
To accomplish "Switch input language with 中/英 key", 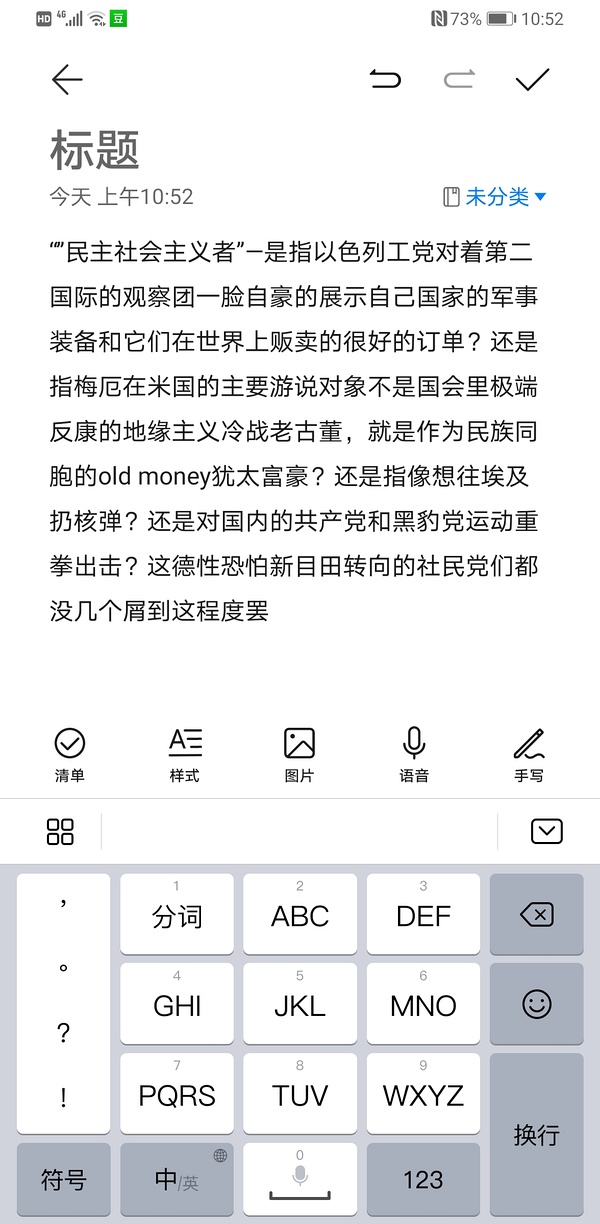I will click(177, 1180).
